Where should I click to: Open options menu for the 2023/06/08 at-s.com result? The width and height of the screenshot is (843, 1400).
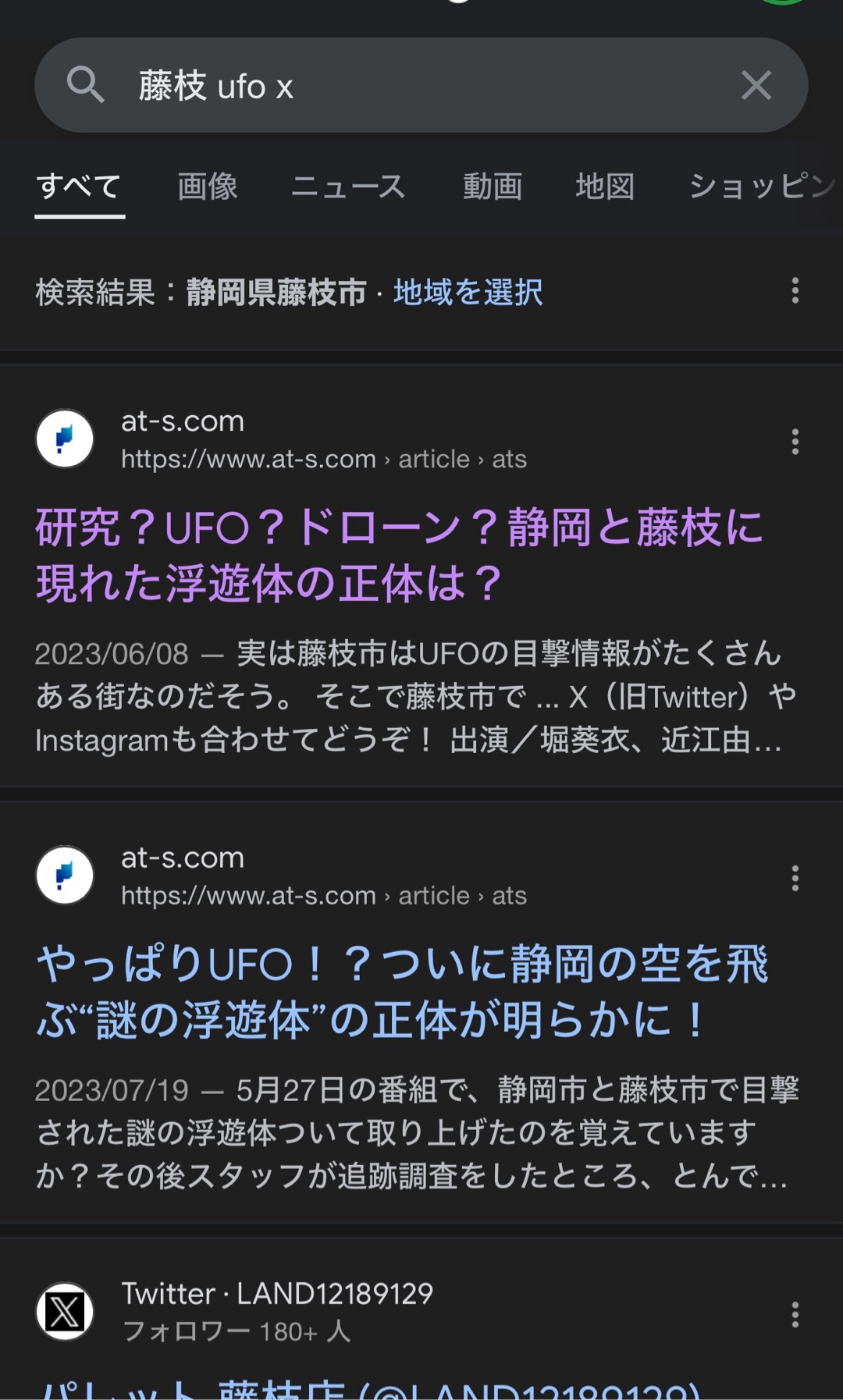point(795,442)
